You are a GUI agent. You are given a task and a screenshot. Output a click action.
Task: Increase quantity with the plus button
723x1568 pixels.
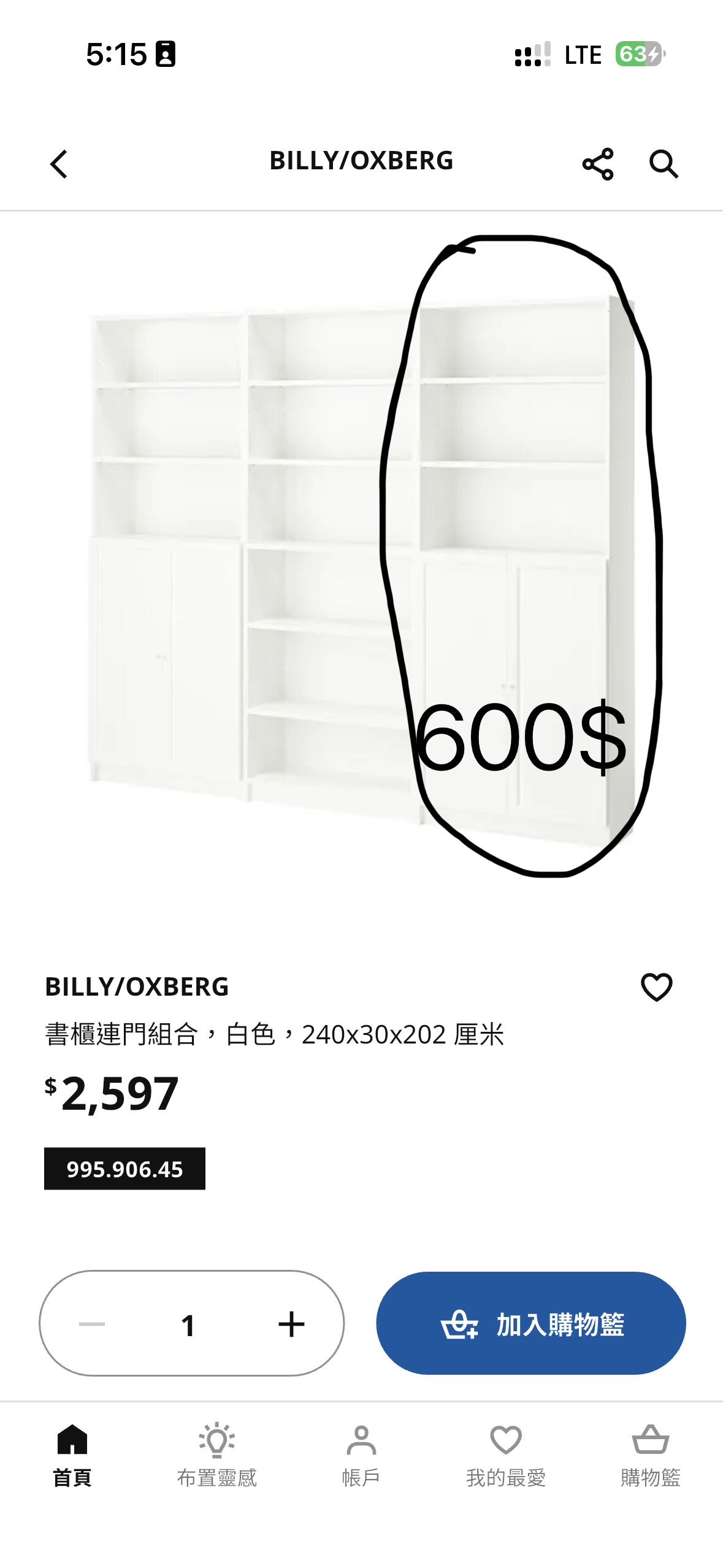point(291,1324)
